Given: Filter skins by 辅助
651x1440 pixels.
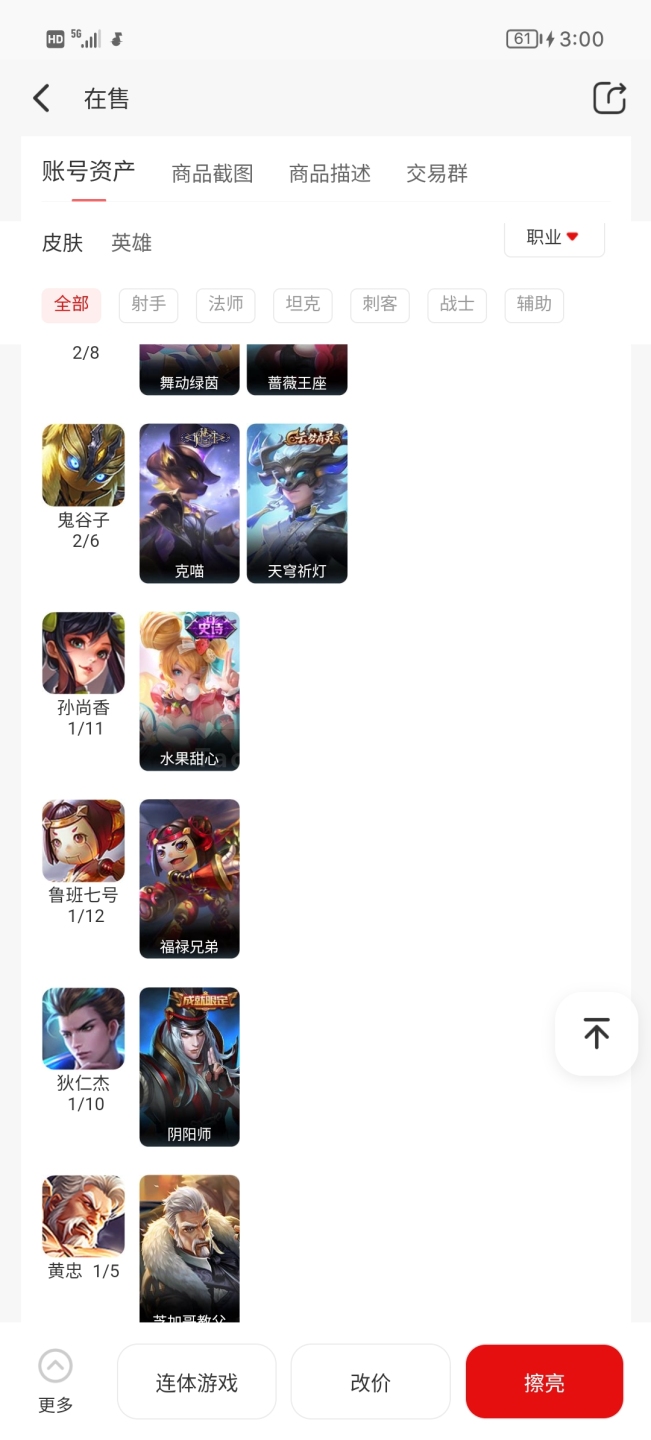Looking at the screenshot, I should (534, 304).
